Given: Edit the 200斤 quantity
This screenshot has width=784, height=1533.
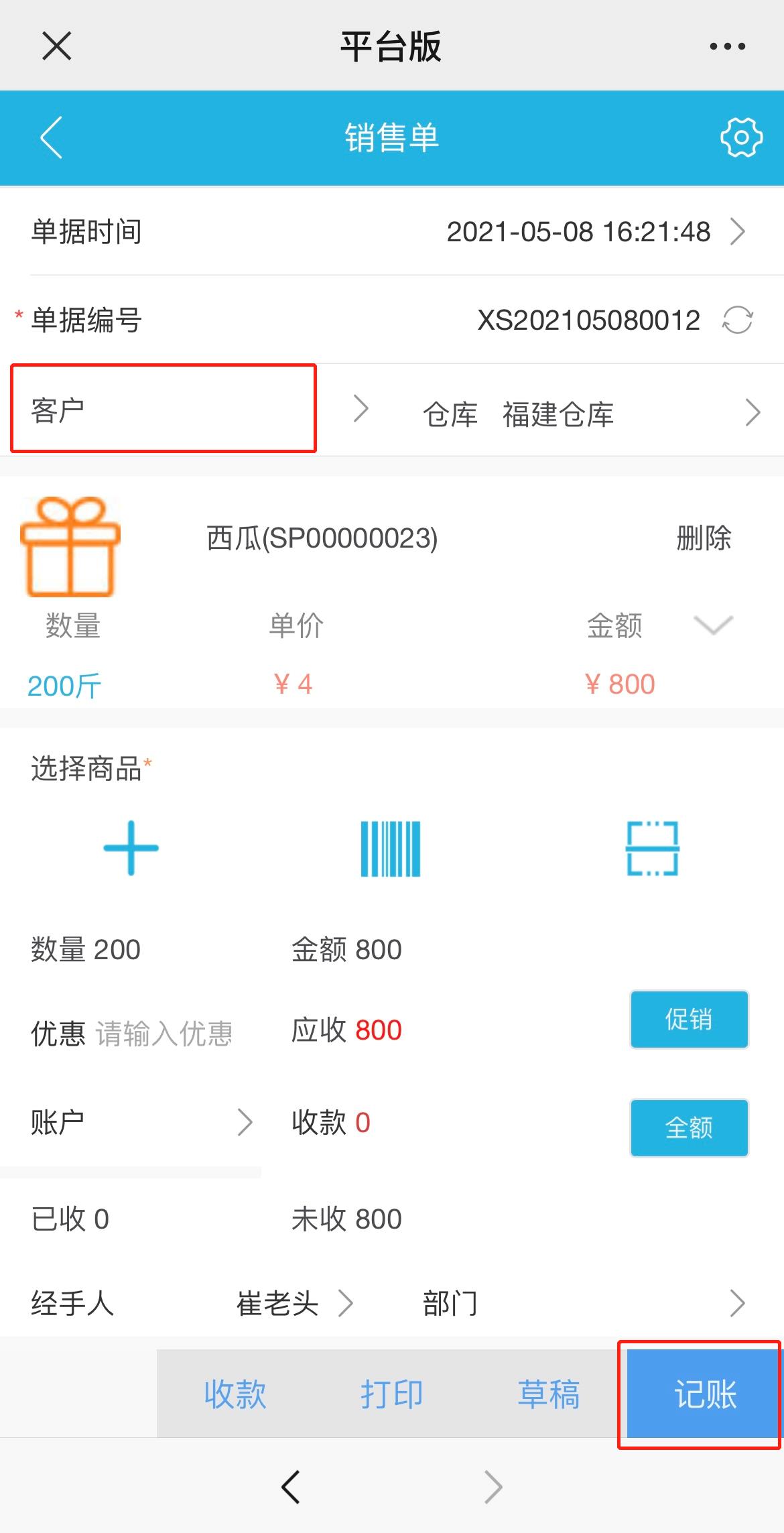Looking at the screenshot, I should click(x=64, y=685).
